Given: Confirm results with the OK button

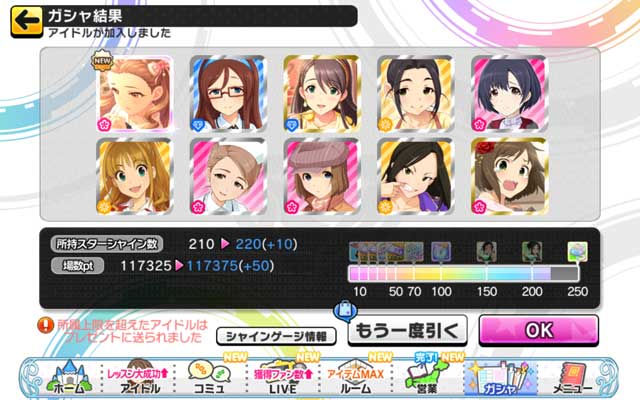Looking at the screenshot, I should (x=538, y=330).
